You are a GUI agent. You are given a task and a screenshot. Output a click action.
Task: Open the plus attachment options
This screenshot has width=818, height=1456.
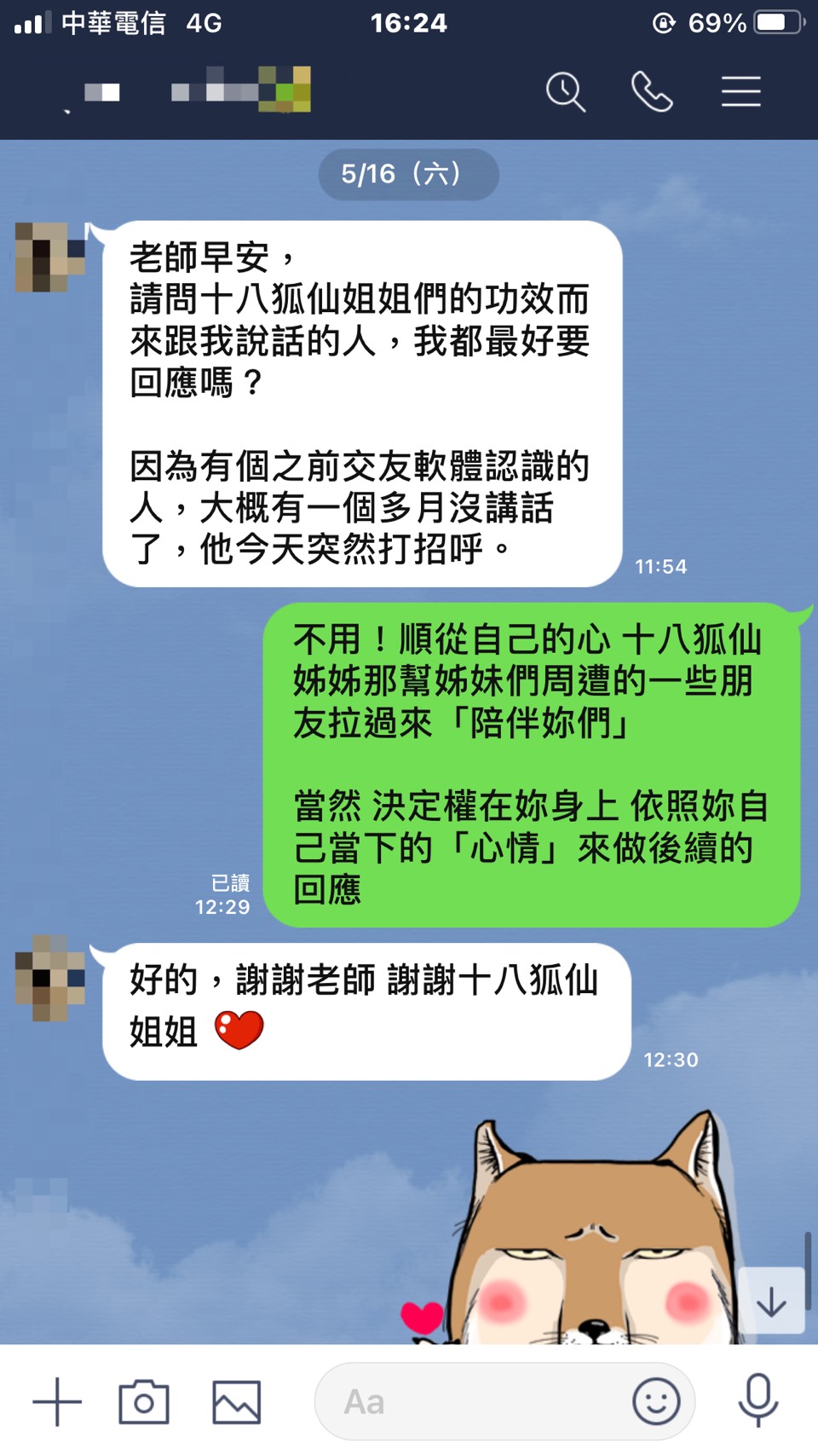[x=57, y=1401]
